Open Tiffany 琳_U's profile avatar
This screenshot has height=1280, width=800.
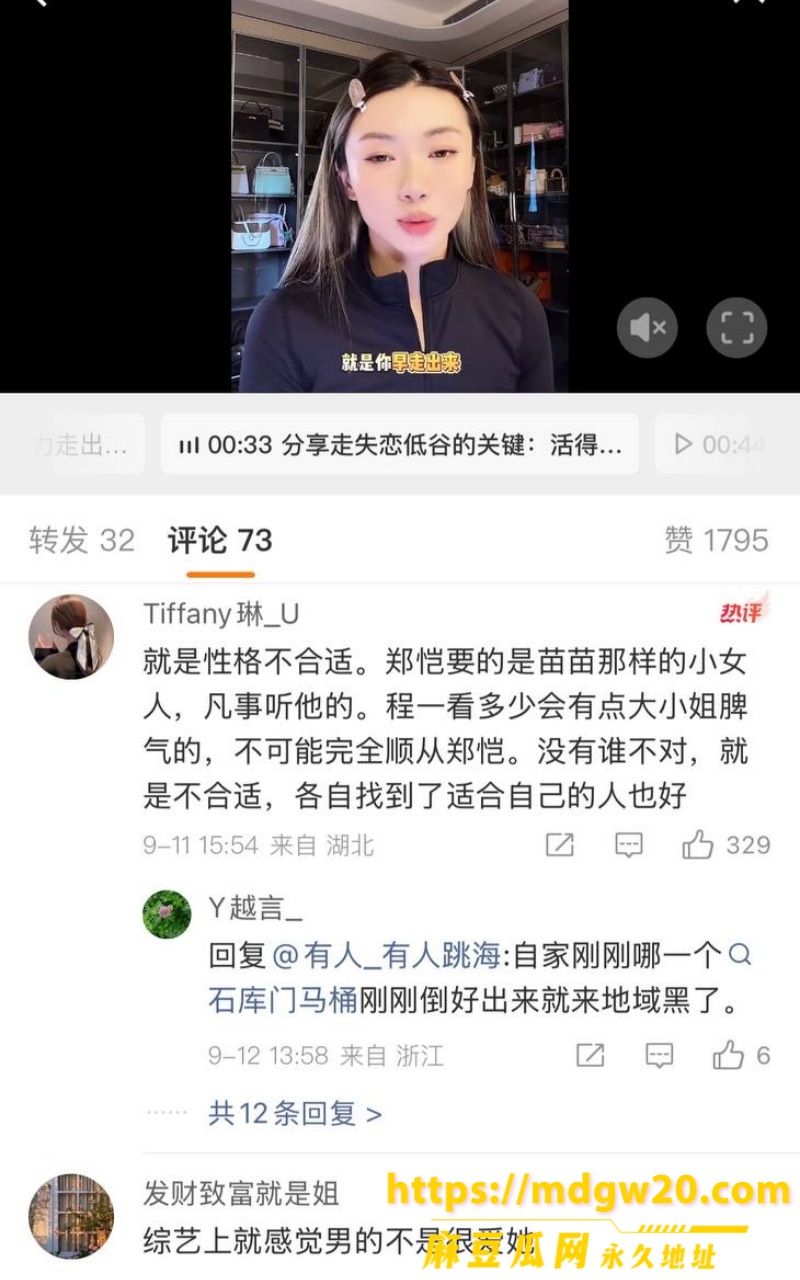(71, 637)
